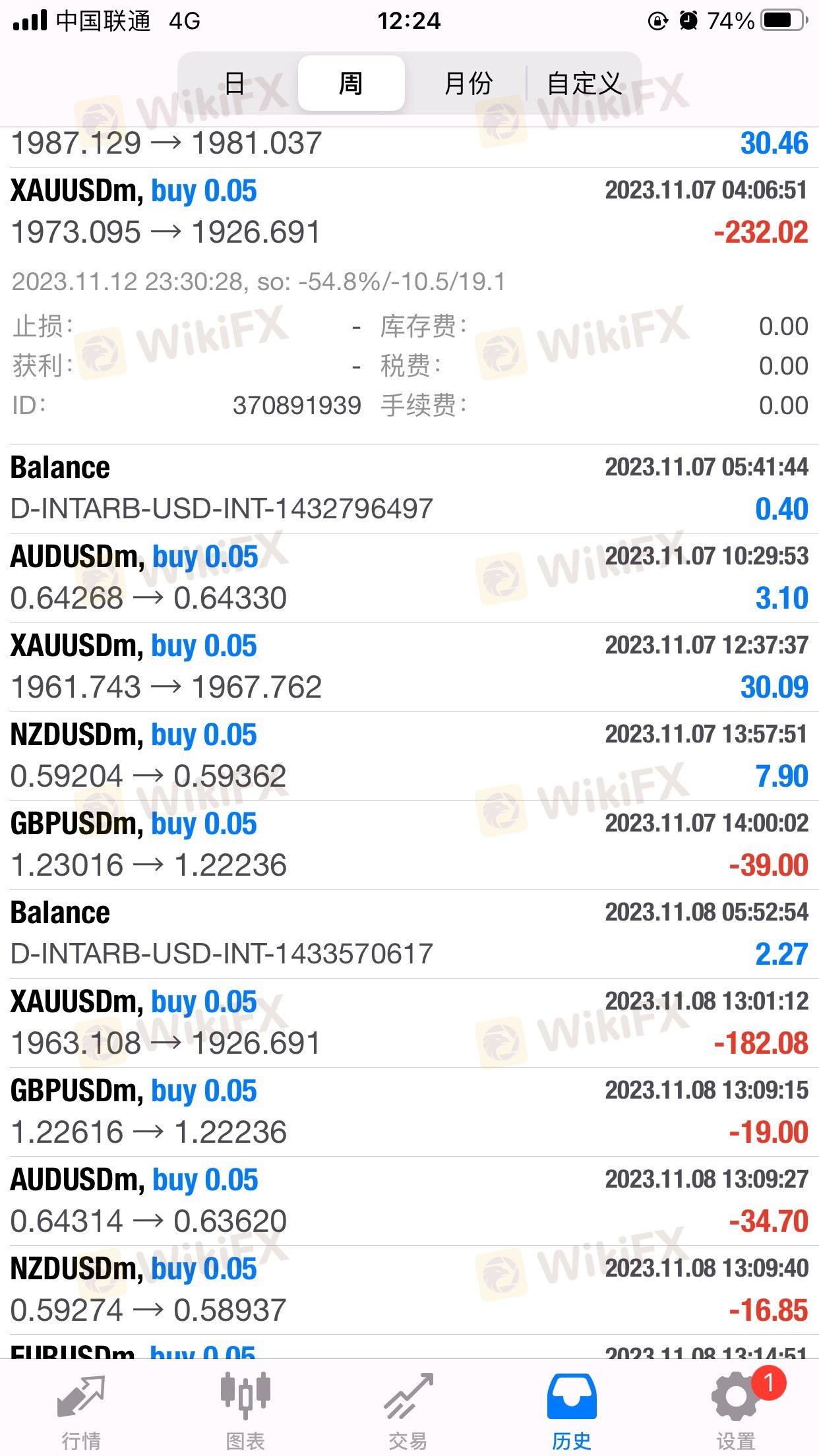819x1456 pixels.
Task: Expand the GBPUSDm trade with -19.00 loss
Action: pos(409,1112)
